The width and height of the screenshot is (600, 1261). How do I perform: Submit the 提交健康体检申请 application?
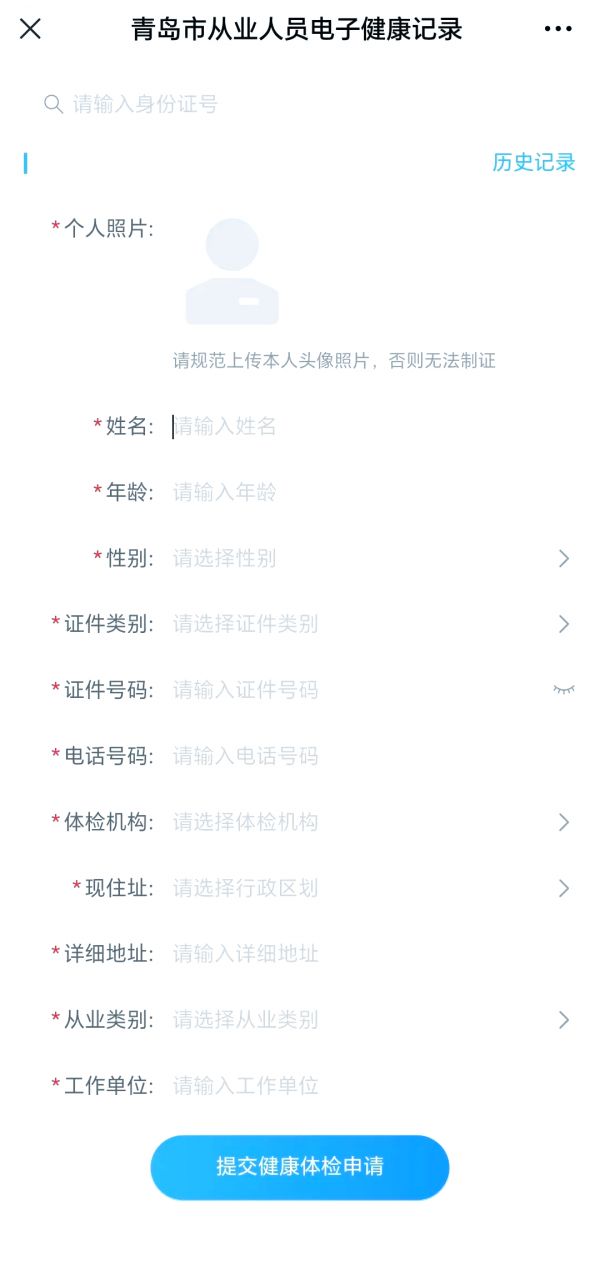click(300, 1167)
